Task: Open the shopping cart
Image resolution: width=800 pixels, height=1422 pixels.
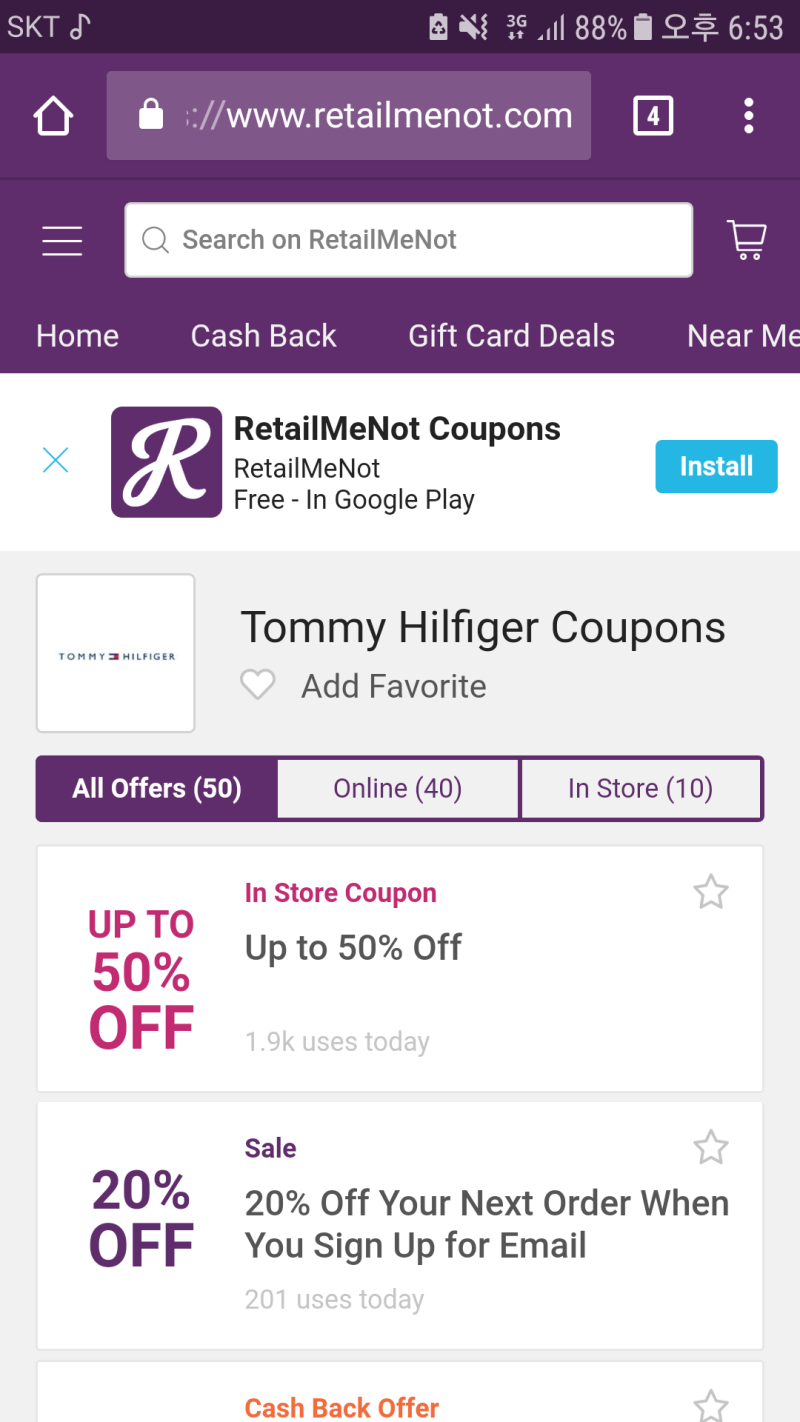Action: point(747,241)
